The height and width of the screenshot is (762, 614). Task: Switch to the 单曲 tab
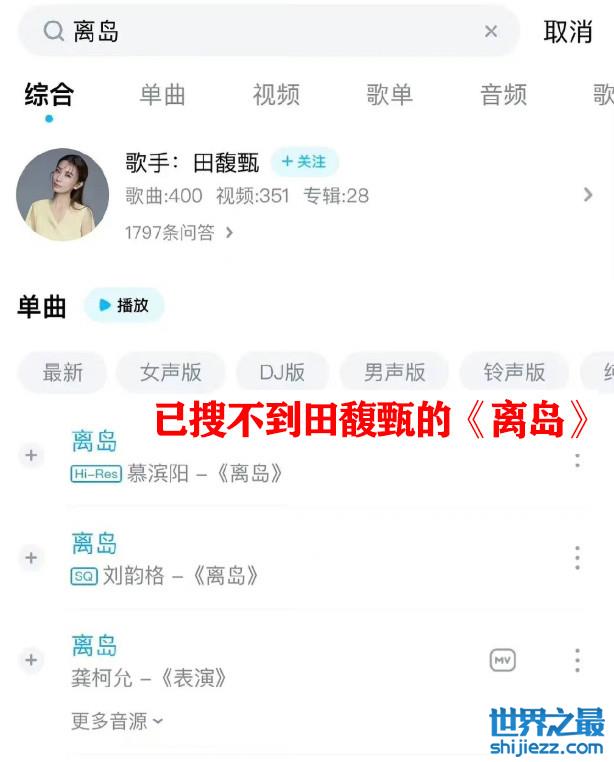pos(162,95)
